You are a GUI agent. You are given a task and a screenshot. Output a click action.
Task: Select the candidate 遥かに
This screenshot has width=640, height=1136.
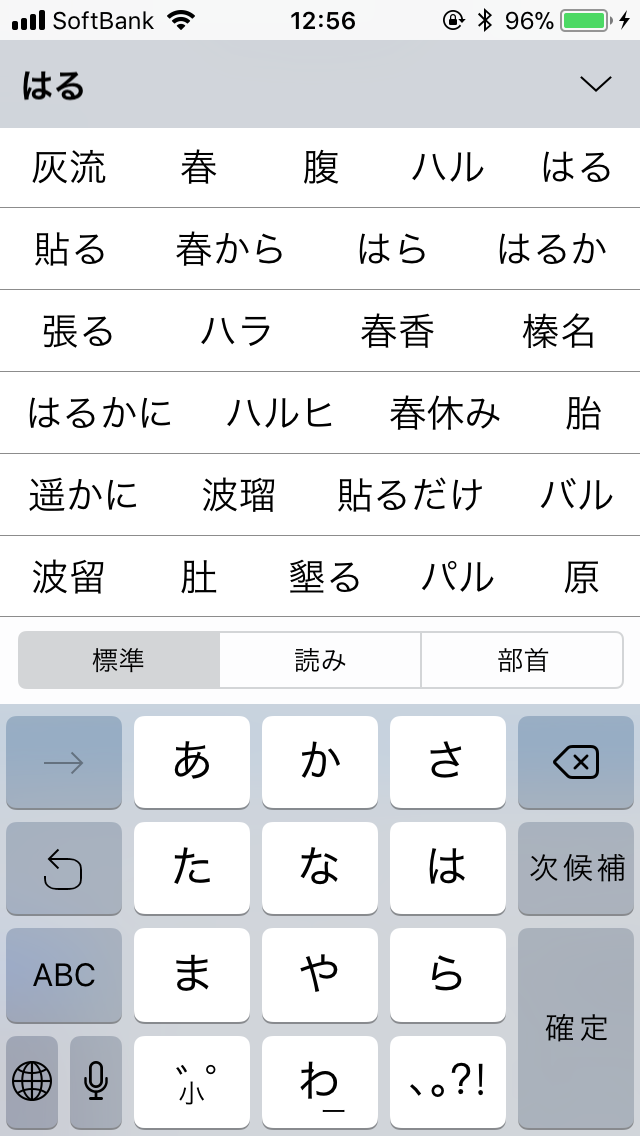[x=85, y=495]
